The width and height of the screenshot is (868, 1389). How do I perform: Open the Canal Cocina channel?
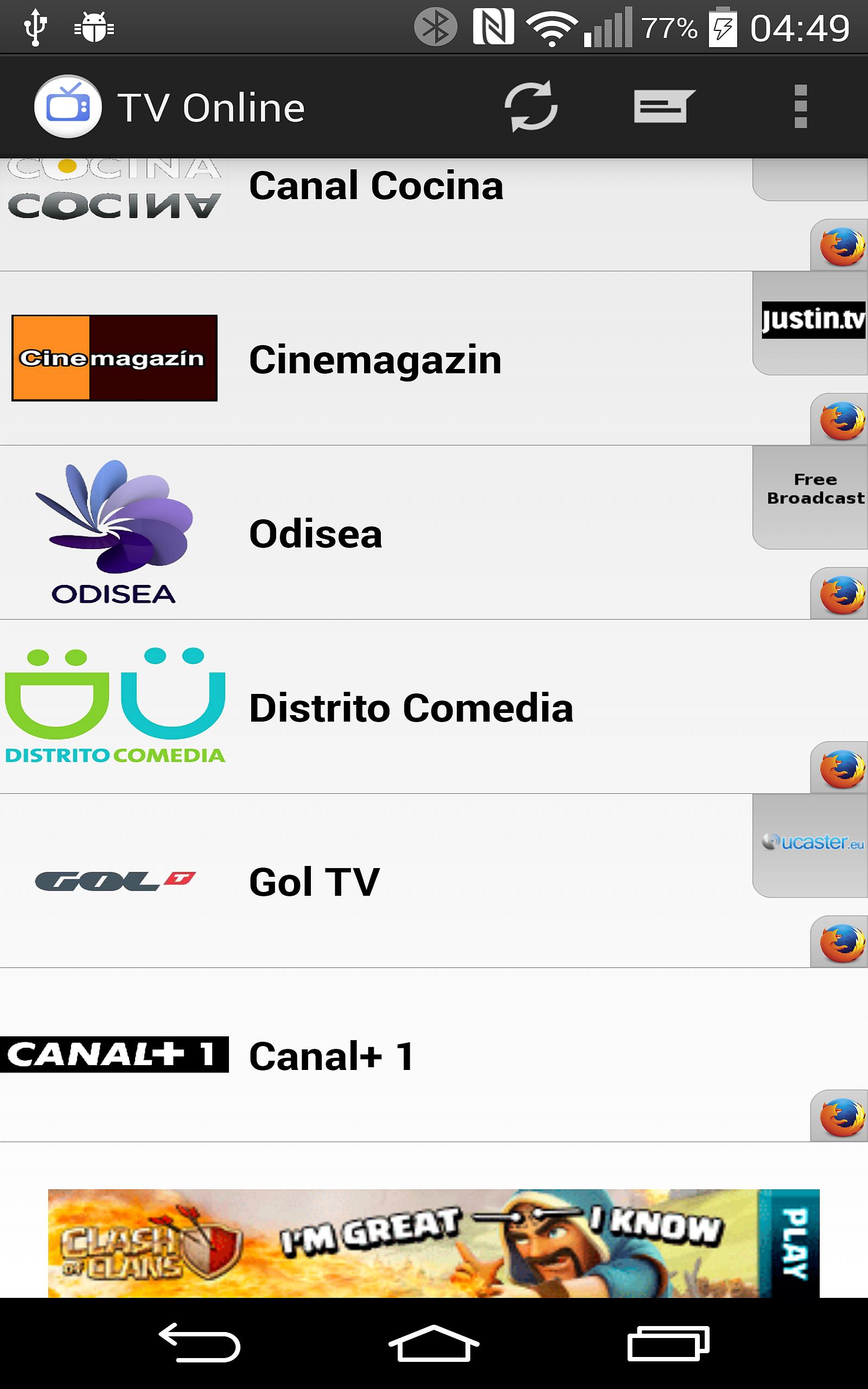[x=376, y=187]
